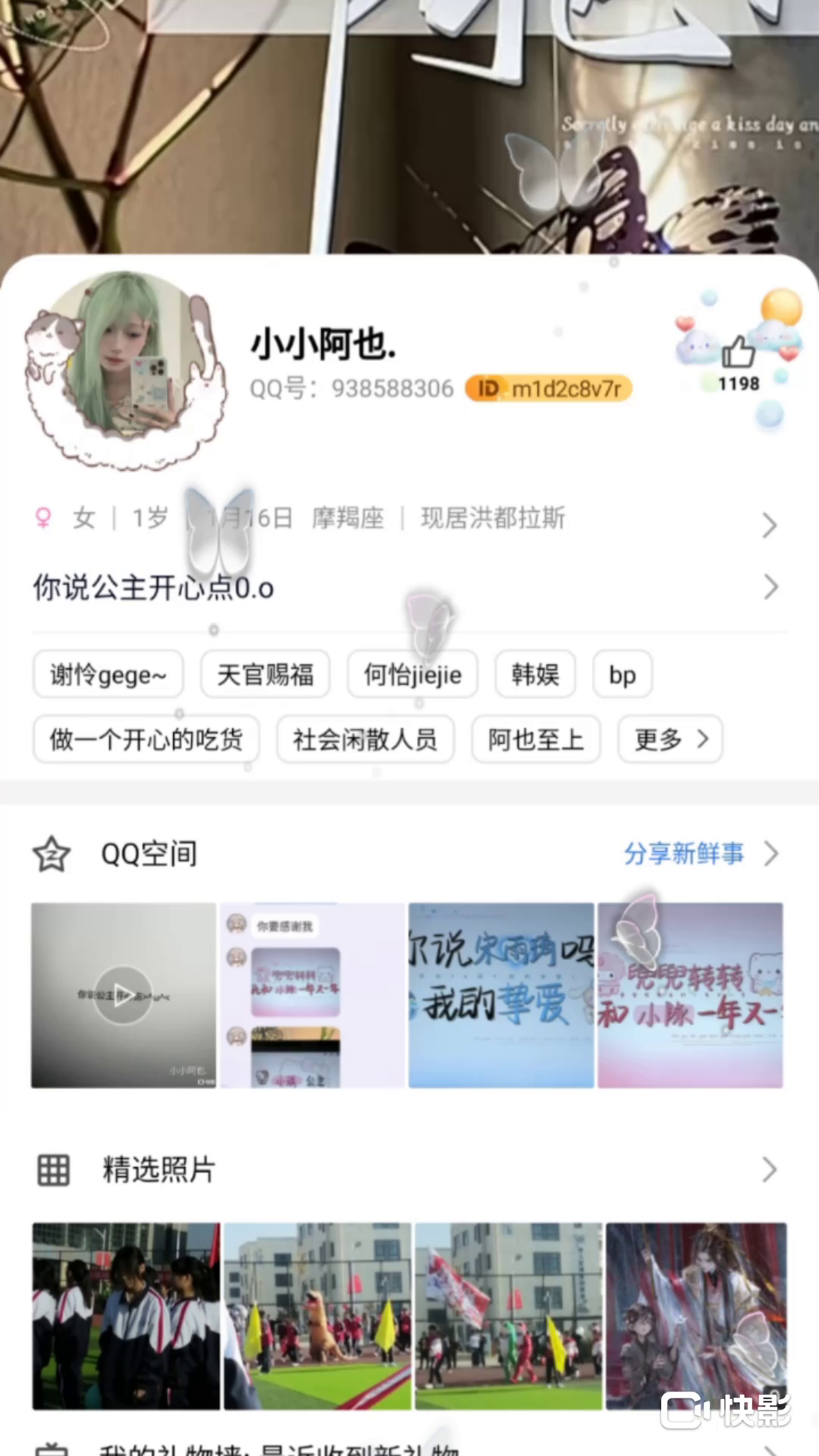View the dinosaur costume featured photo

tap(318, 1316)
